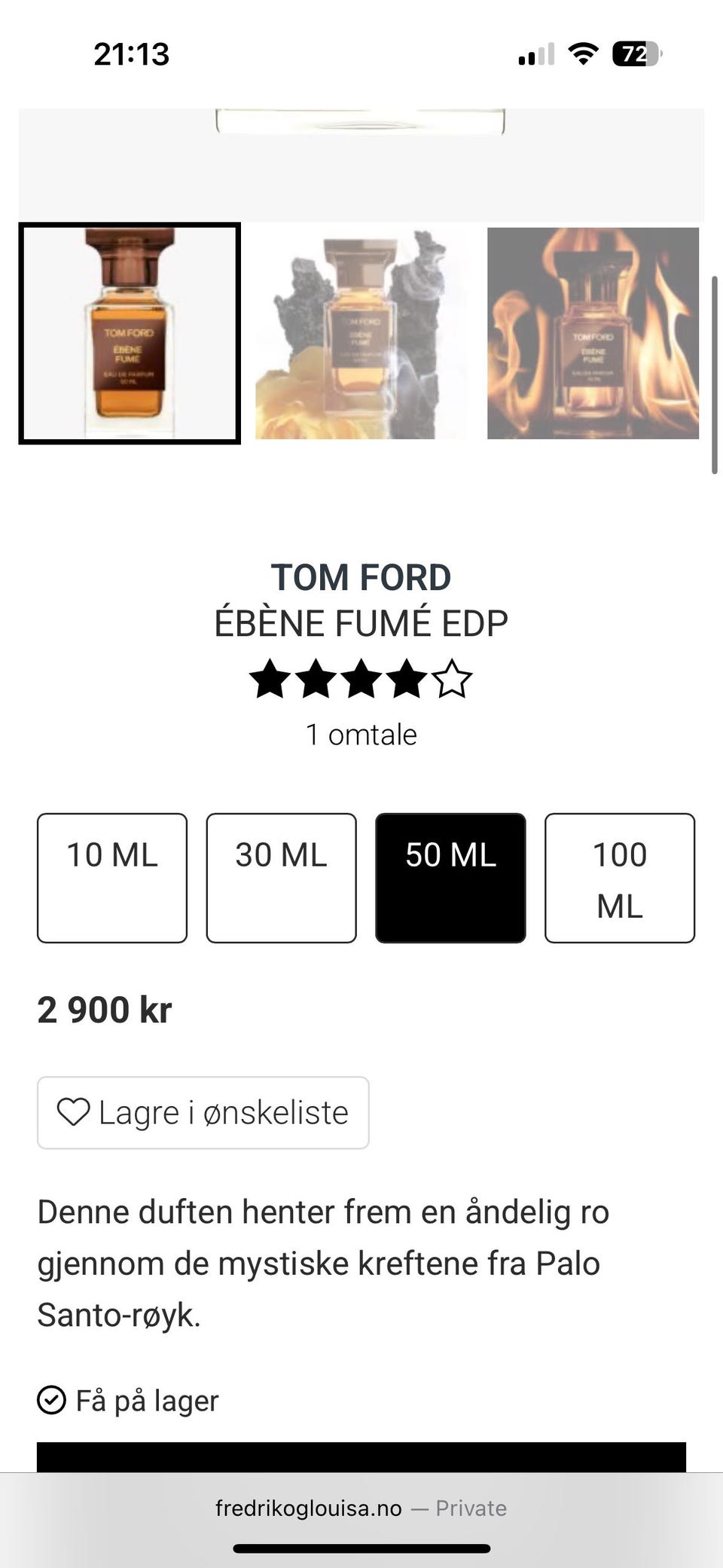Show the bottle image with smoke and rocks
The width and height of the screenshot is (723, 1568).
[361, 333]
